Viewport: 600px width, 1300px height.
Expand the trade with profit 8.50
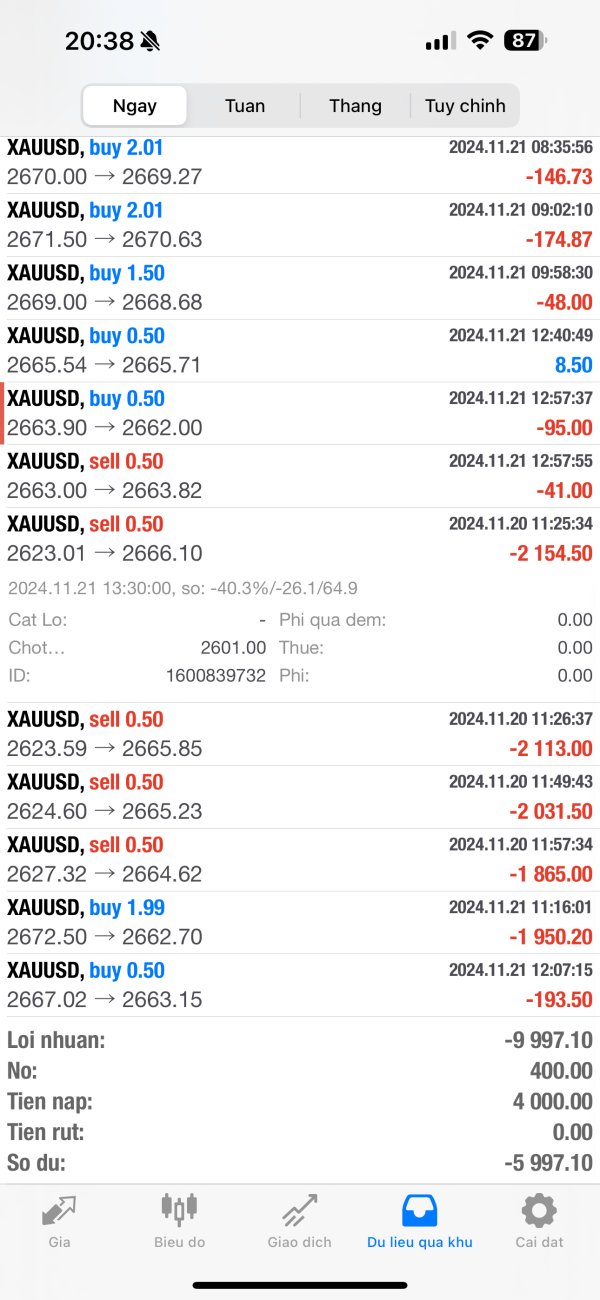coord(300,351)
